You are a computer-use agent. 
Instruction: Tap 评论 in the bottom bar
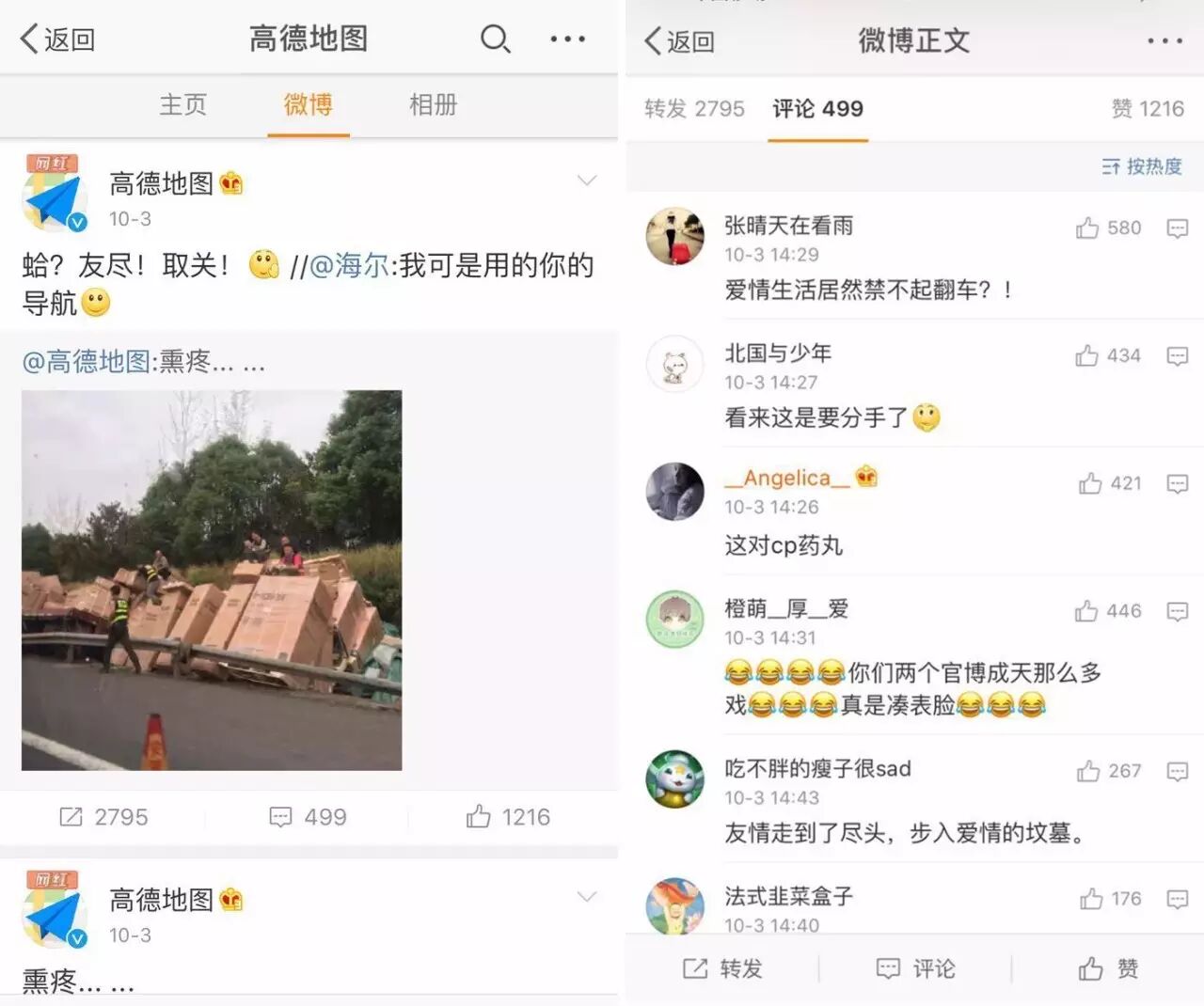(x=915, y=968)
